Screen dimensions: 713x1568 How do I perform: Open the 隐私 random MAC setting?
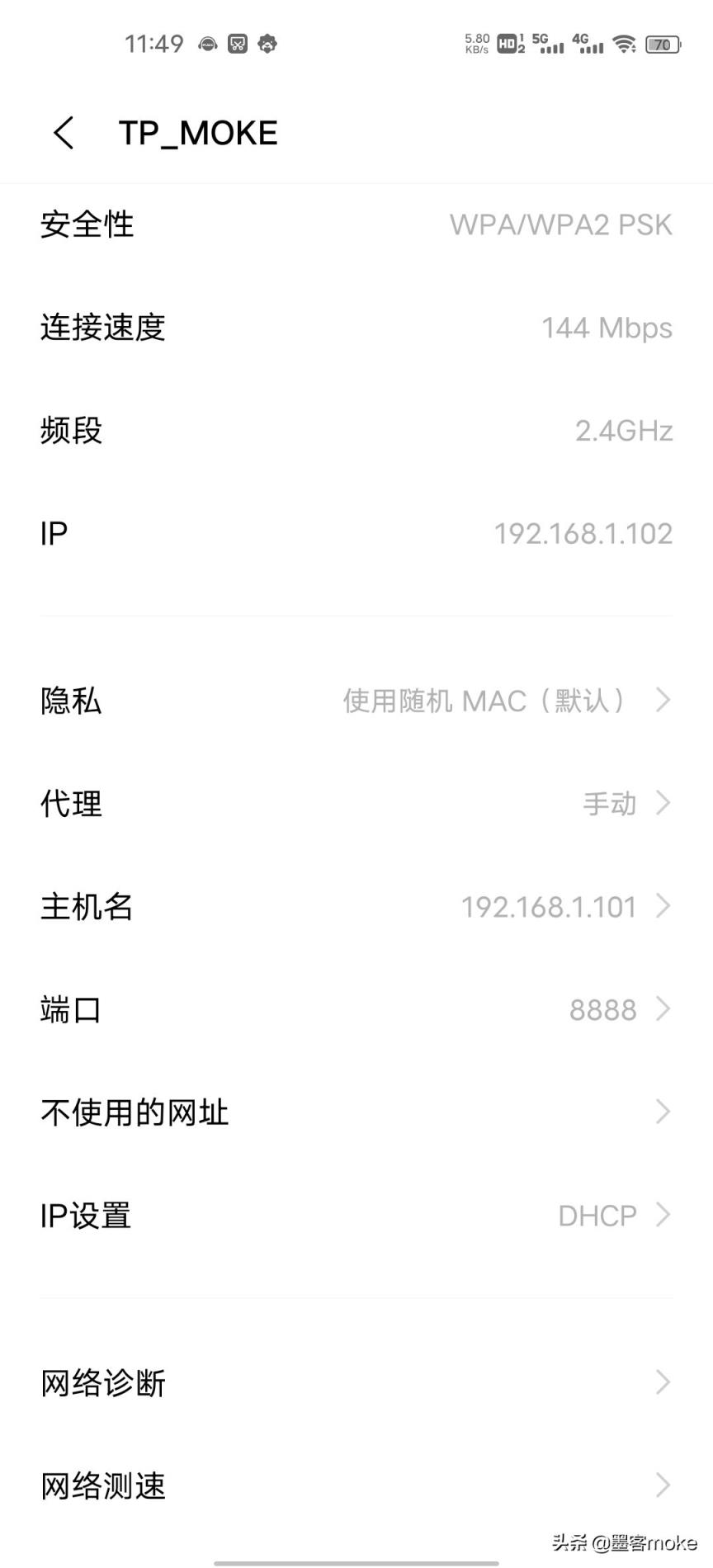(x=356, y=701)
